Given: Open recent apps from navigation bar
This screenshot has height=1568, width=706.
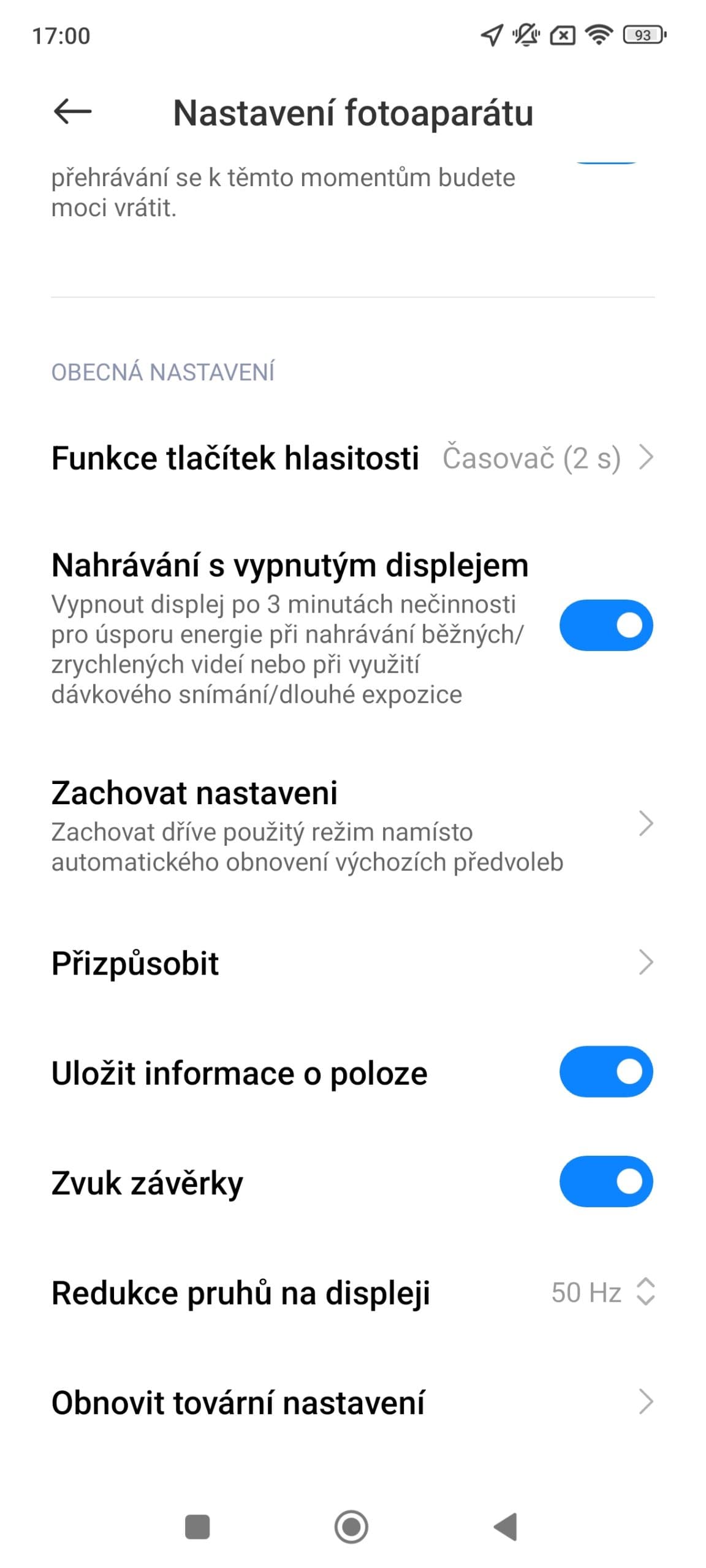Looking at the screenshot, I should click(x=197, y=1526).
